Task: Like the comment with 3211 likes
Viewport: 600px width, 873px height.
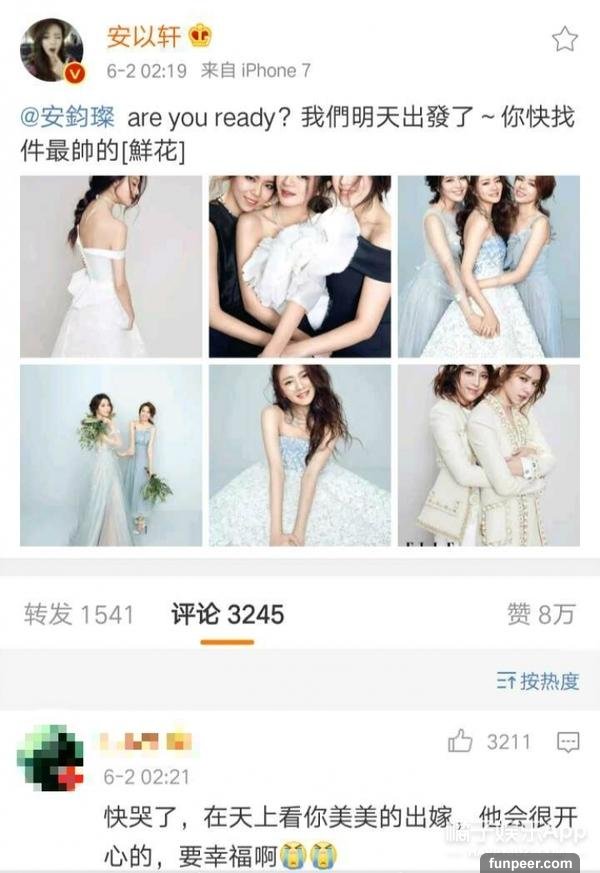Action: click(x=460, y=742)
